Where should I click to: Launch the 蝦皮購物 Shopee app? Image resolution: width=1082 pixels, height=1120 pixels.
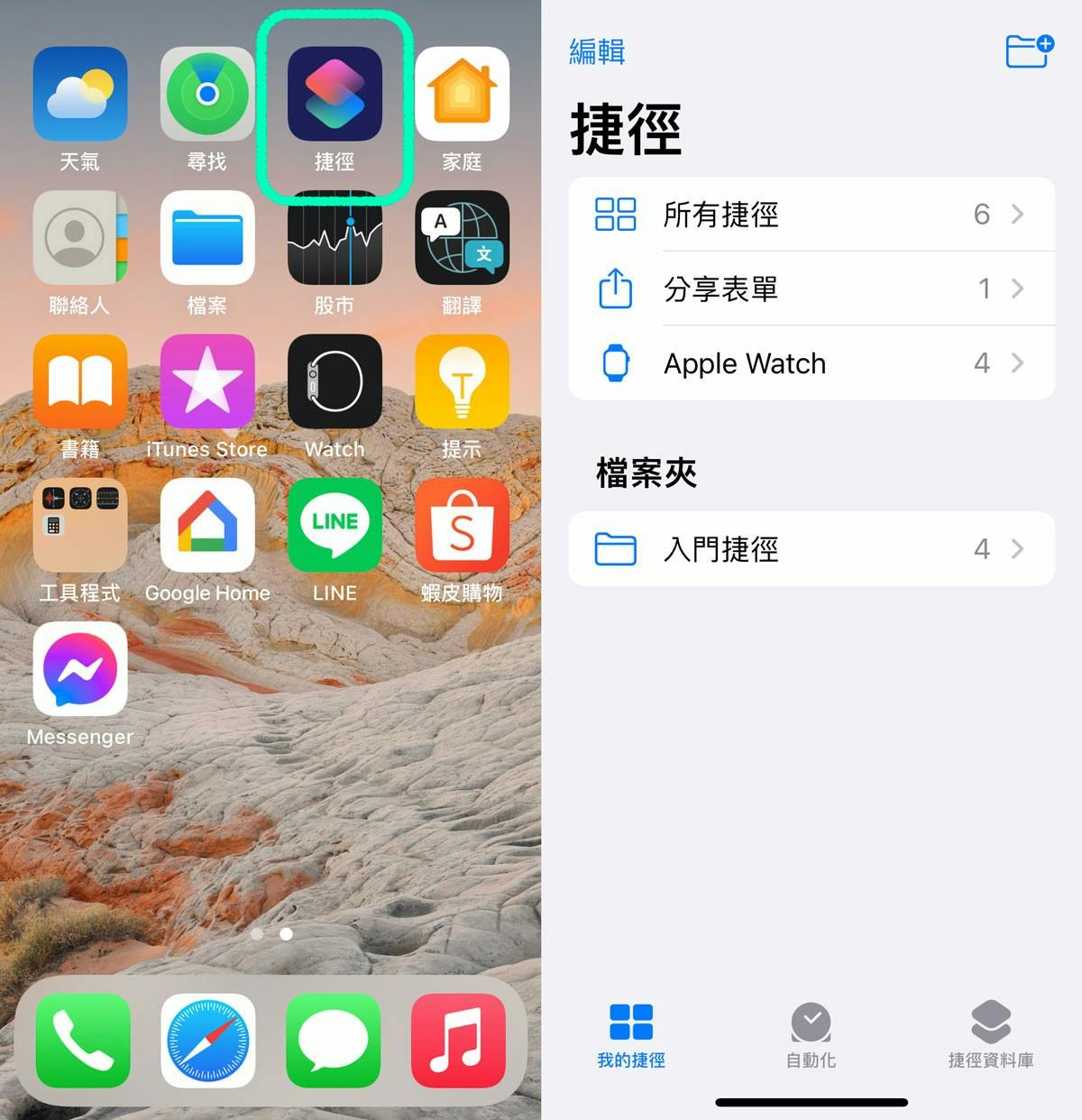pos(462,526)
